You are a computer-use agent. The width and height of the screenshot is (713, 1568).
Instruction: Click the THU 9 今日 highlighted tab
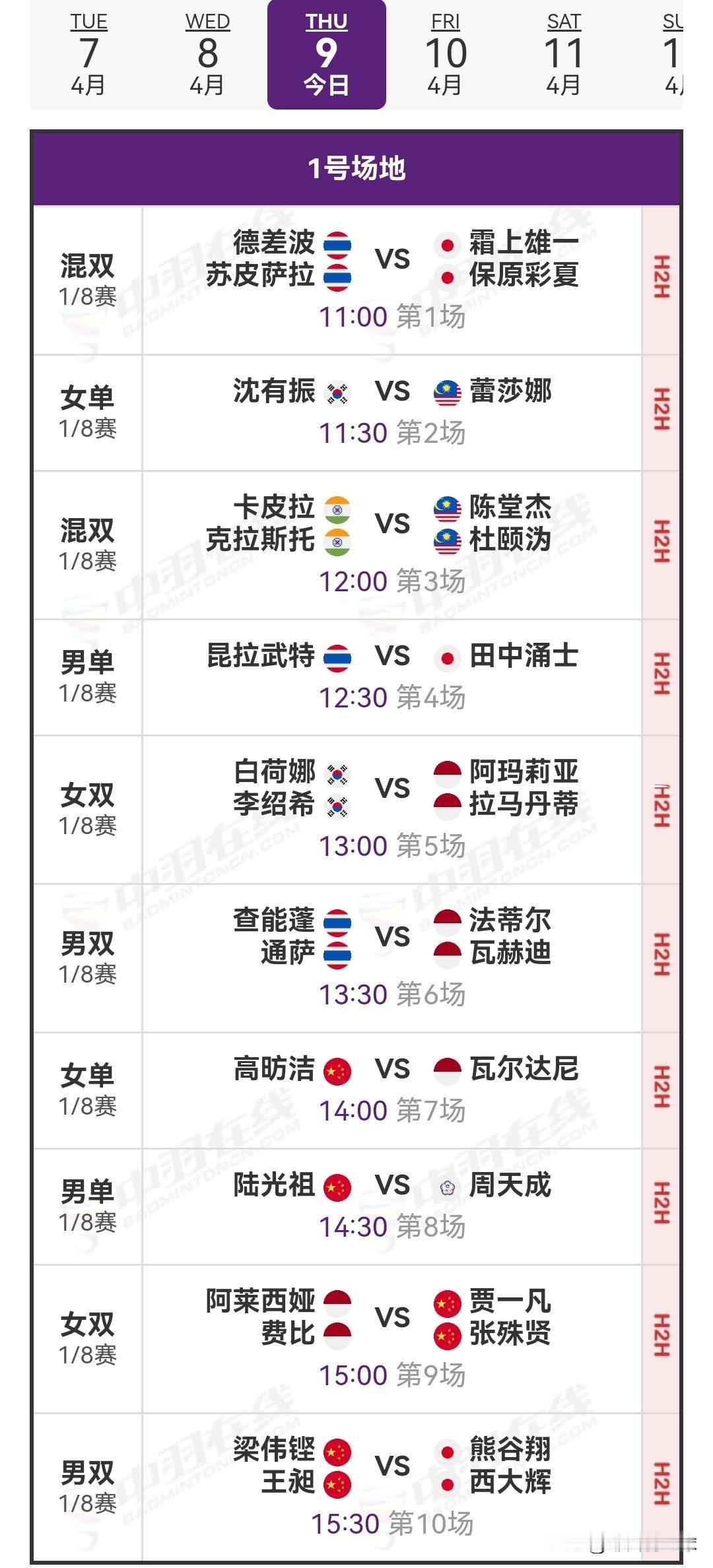325,53
